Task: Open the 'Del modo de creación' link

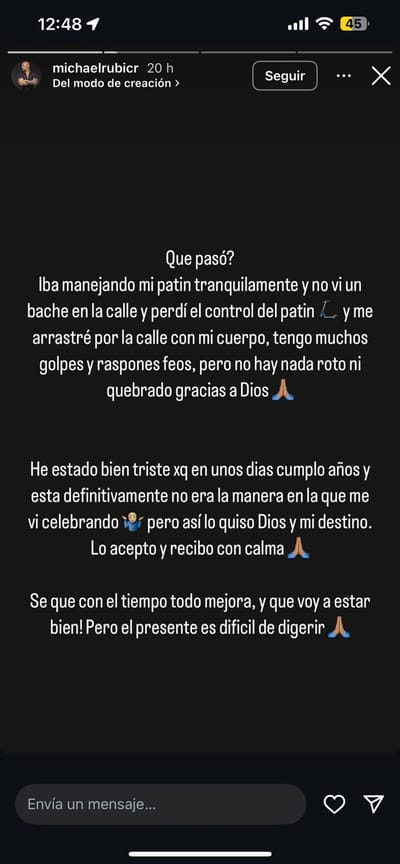Action: (115, 84)
